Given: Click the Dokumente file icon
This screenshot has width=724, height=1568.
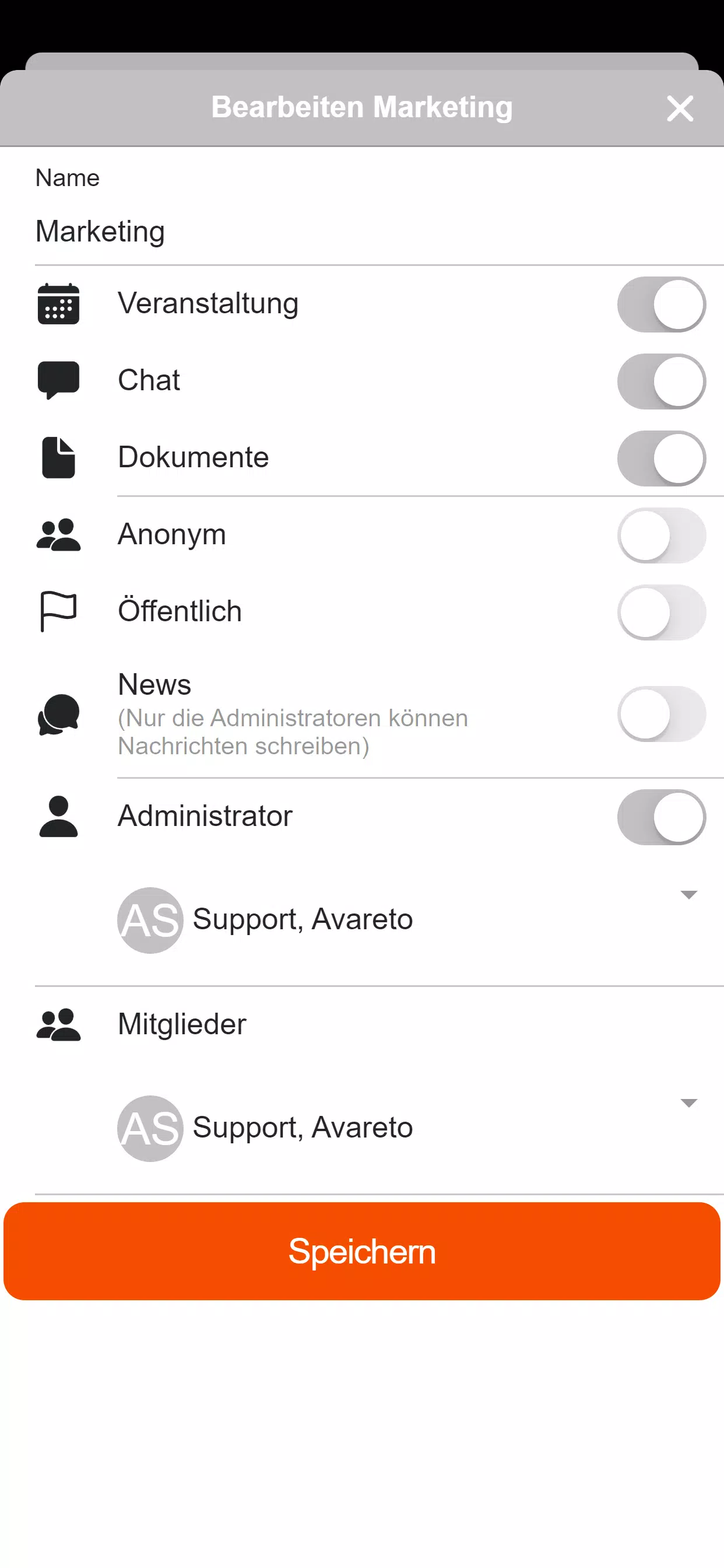Looking at the screenshot, I should click(x=58, y=458).
